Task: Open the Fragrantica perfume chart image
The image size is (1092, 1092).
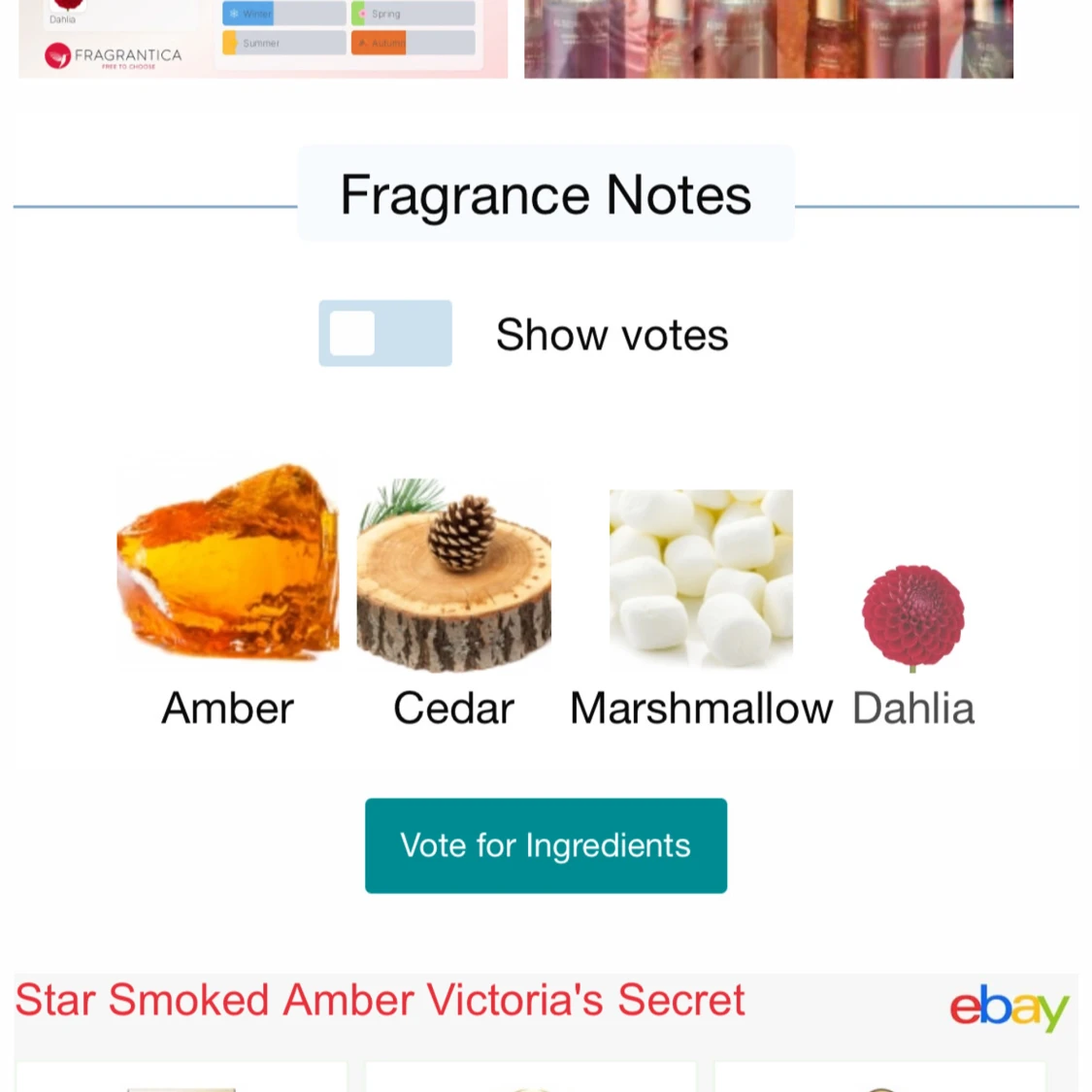Action: pos(263,39)
